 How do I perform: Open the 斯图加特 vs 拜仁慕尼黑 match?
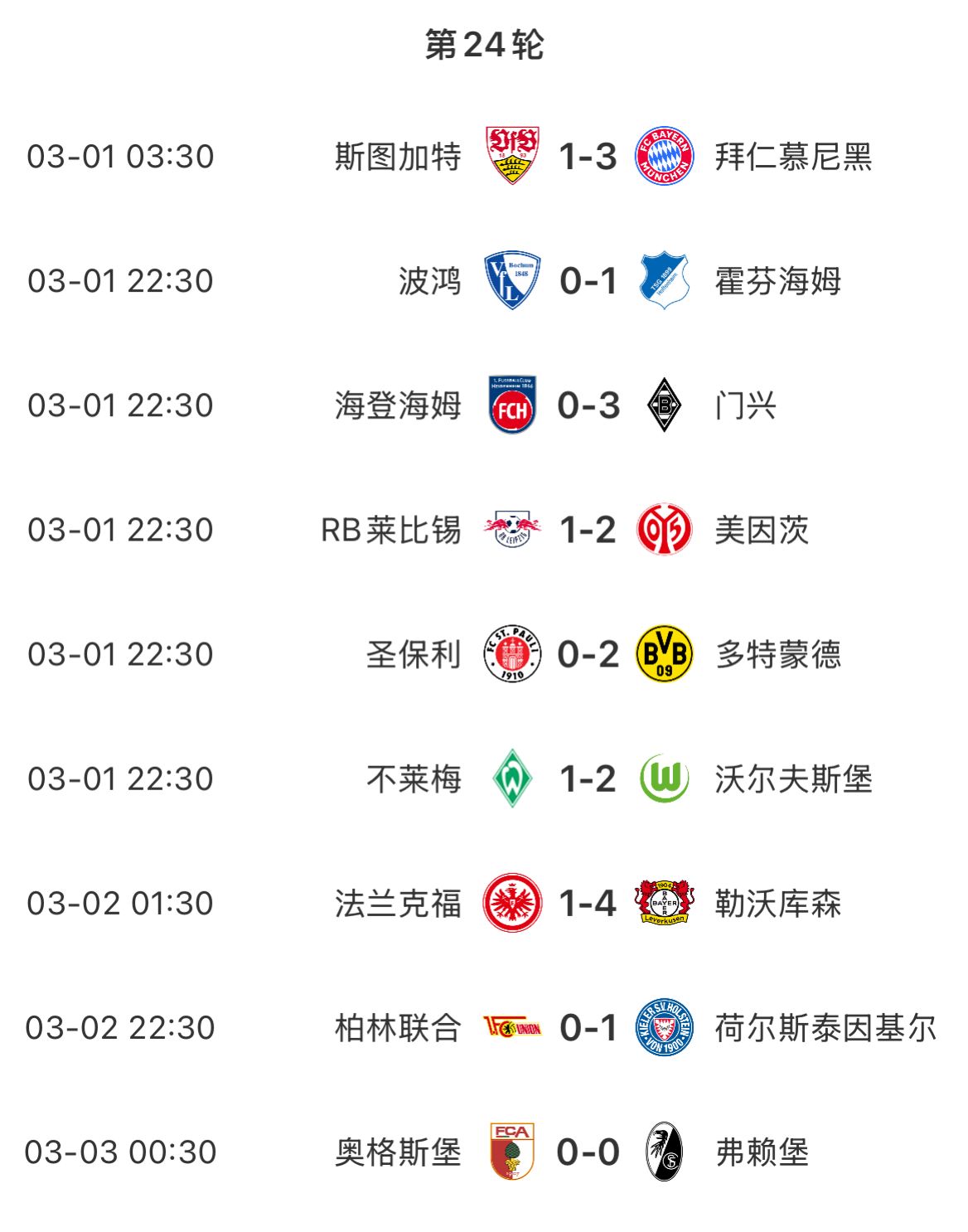[x=587, y=156]
